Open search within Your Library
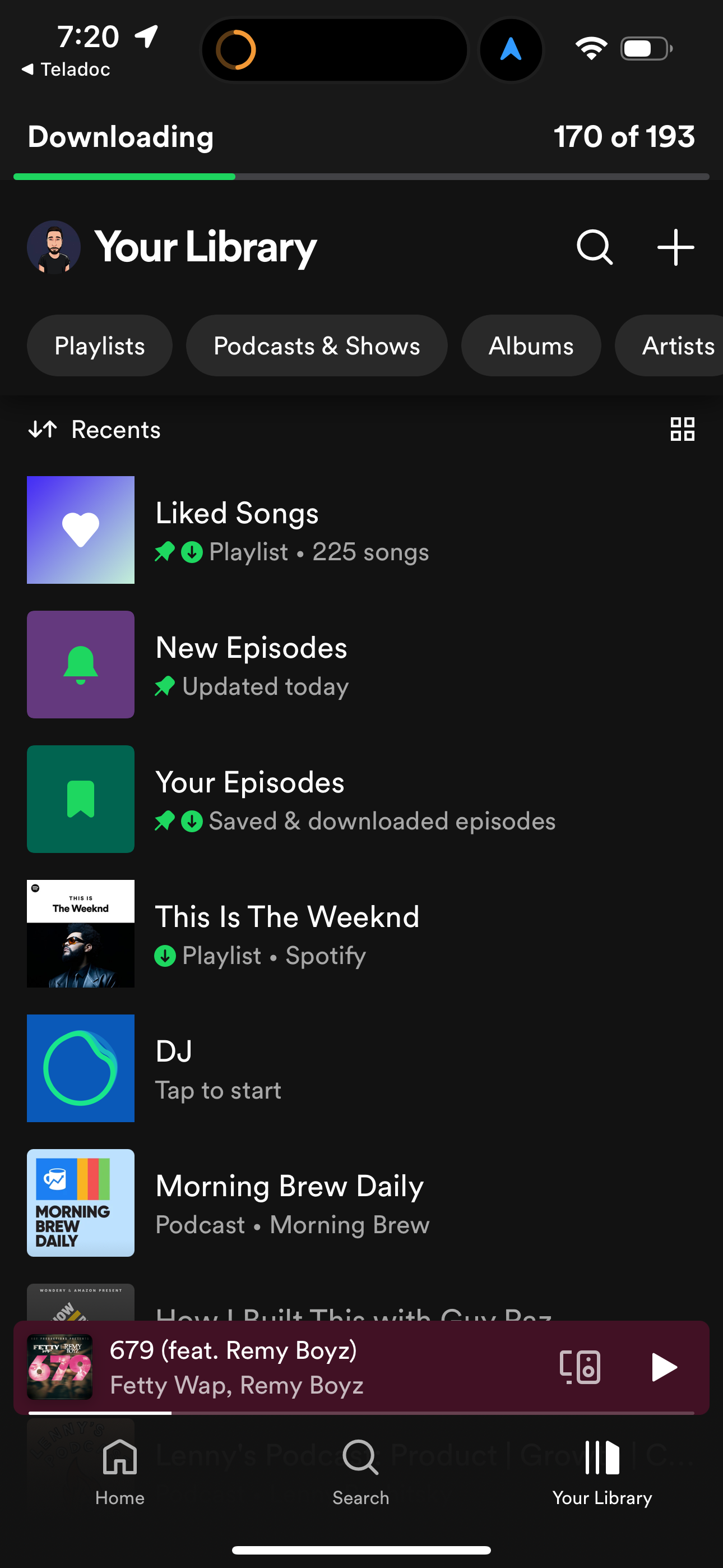Image resolution: width=723 pixels, height=1568 pixels. coord(594,247)
